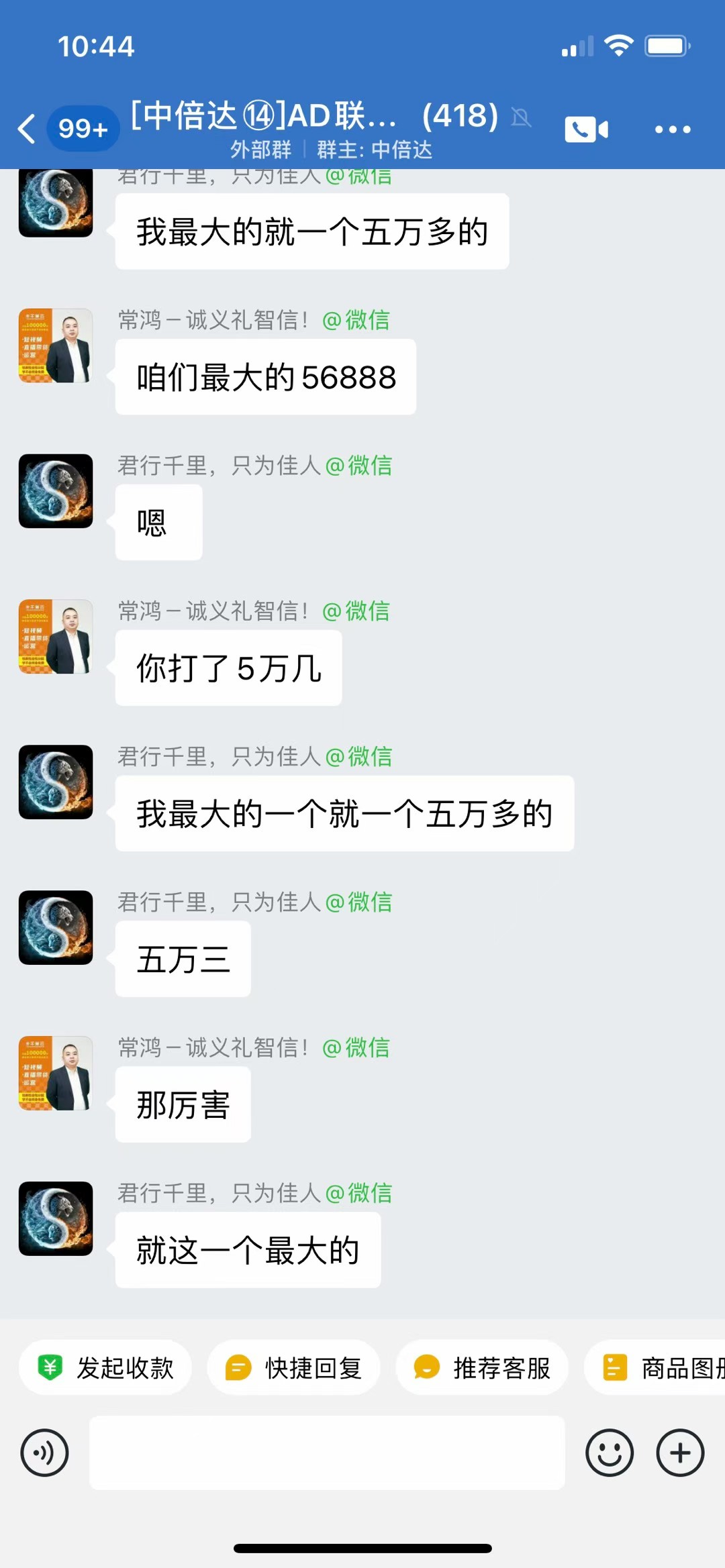Go back with the back arrow

click(x=27, y=129)
